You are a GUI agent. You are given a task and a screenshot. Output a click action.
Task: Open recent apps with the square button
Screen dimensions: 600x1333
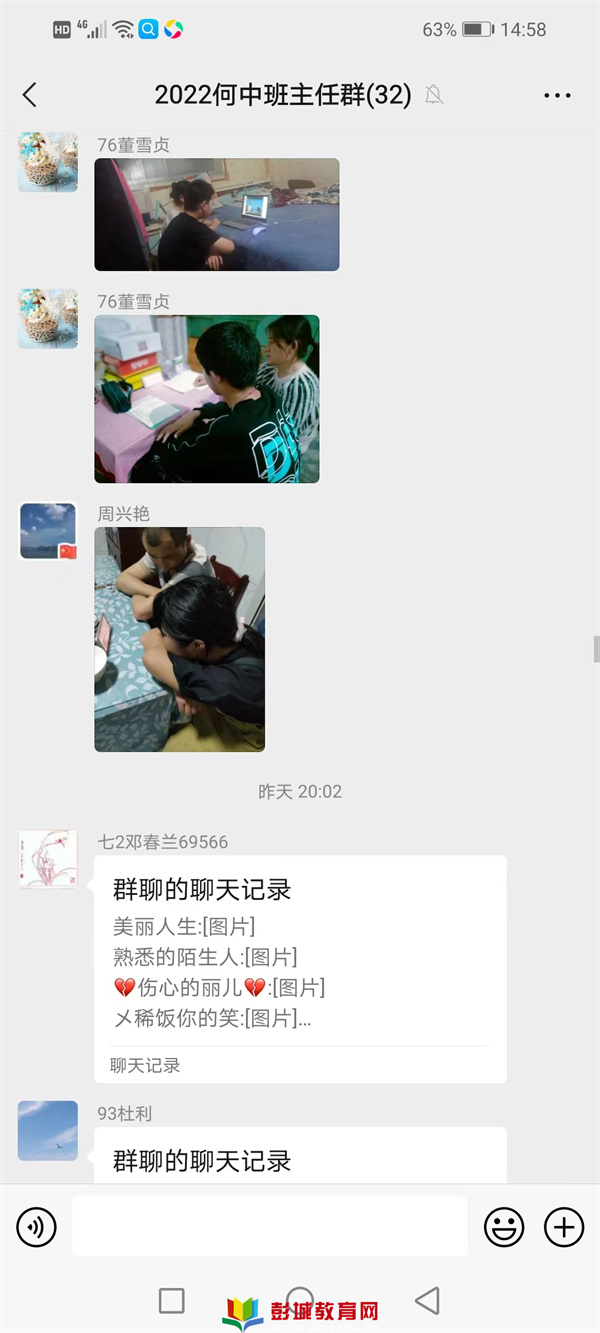[172, 1300]
